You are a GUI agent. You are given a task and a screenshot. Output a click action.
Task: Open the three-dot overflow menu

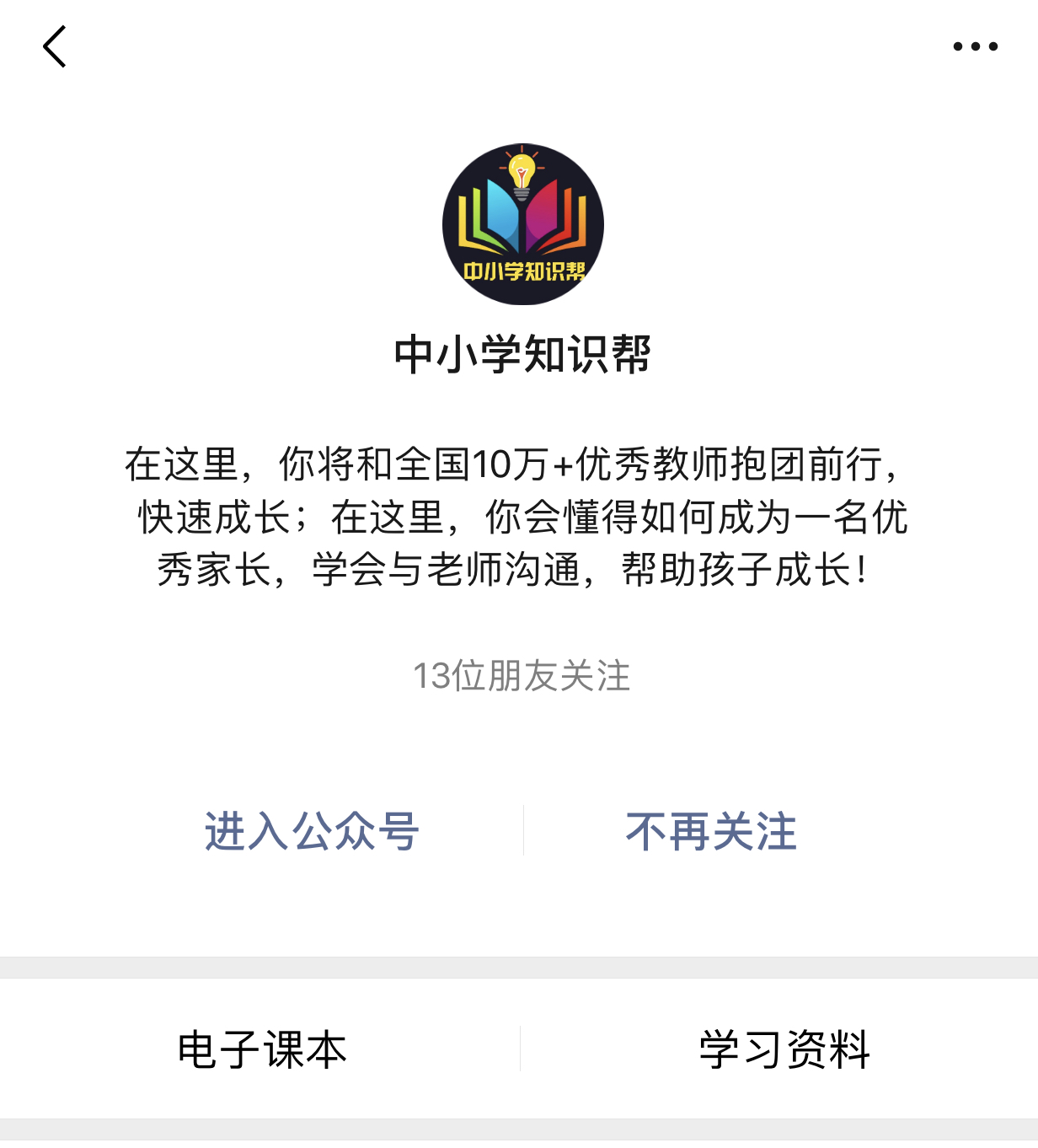click(975, 46)
